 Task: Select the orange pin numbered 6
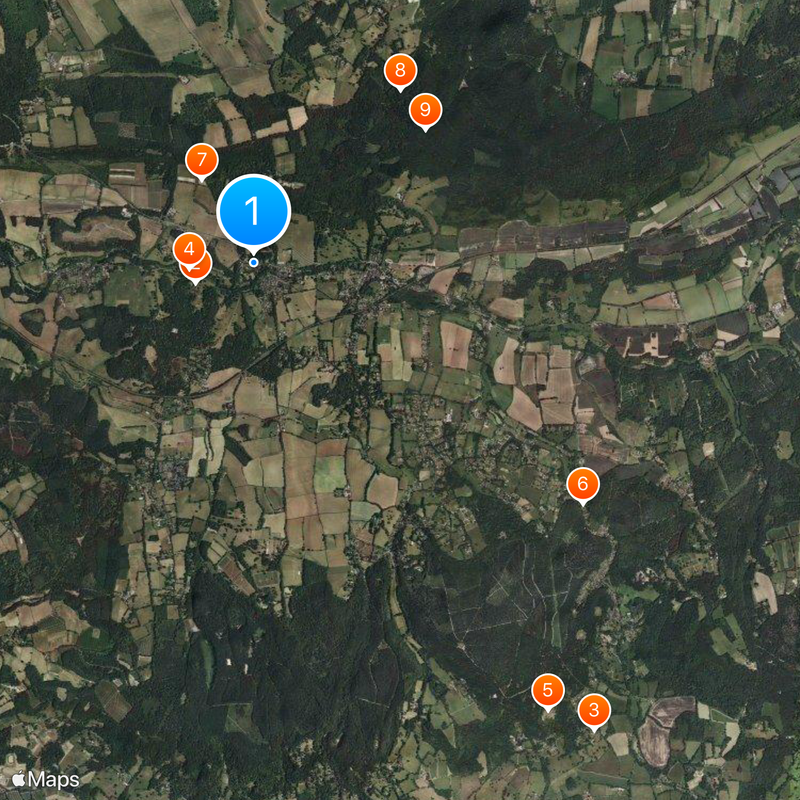pyautogui.click(x=582, y=485)
